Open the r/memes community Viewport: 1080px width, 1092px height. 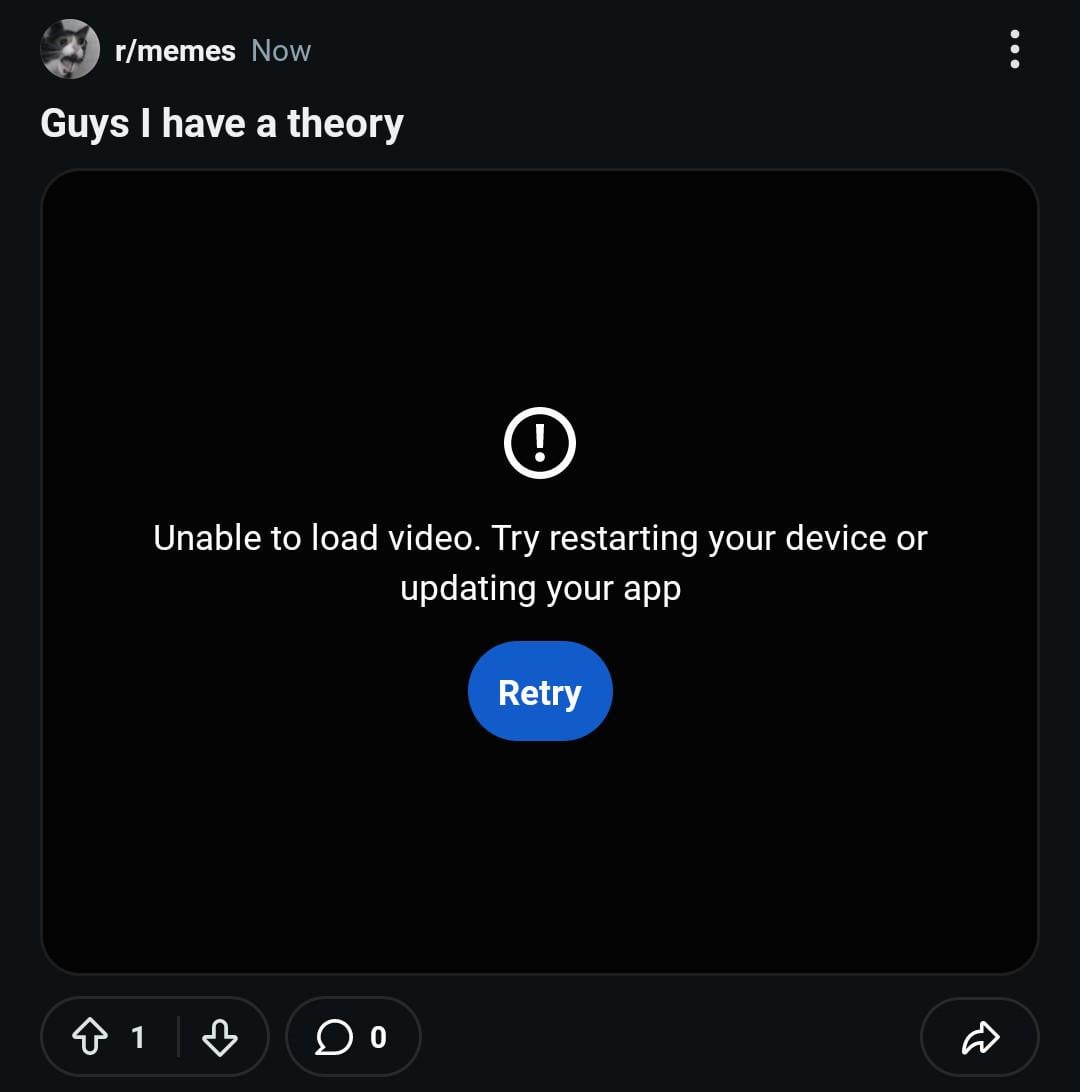pos(175,50)
